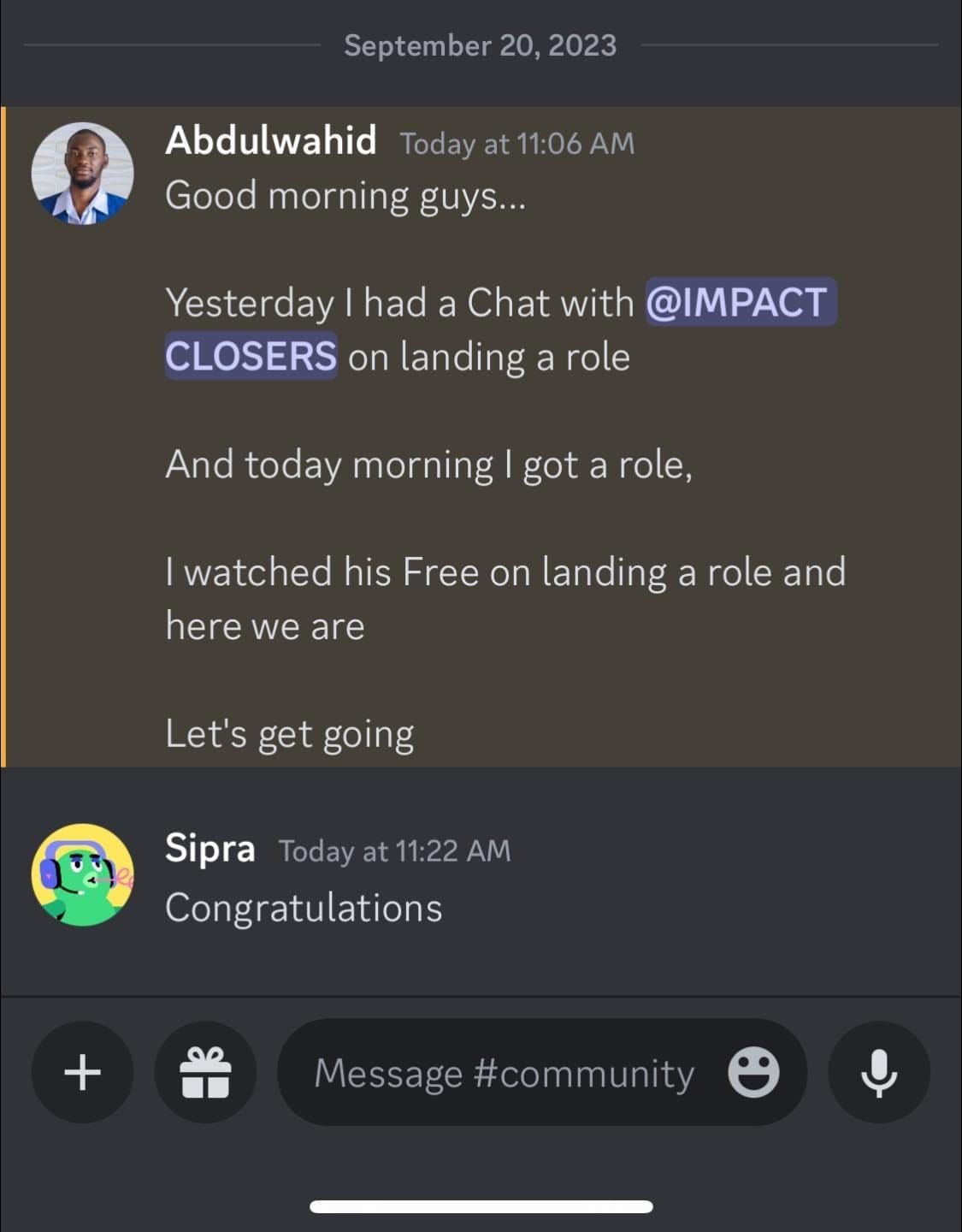Open the emoji picker

[x=752, y=1072]
